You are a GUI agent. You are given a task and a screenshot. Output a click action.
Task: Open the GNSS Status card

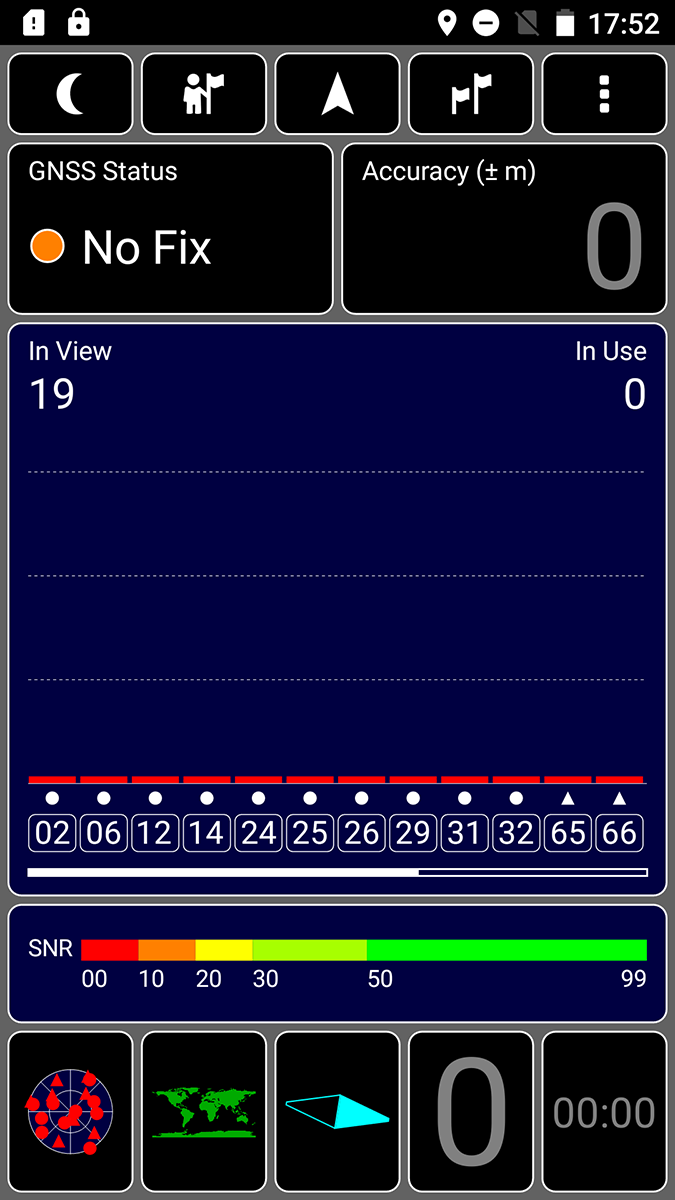point(171,229)
